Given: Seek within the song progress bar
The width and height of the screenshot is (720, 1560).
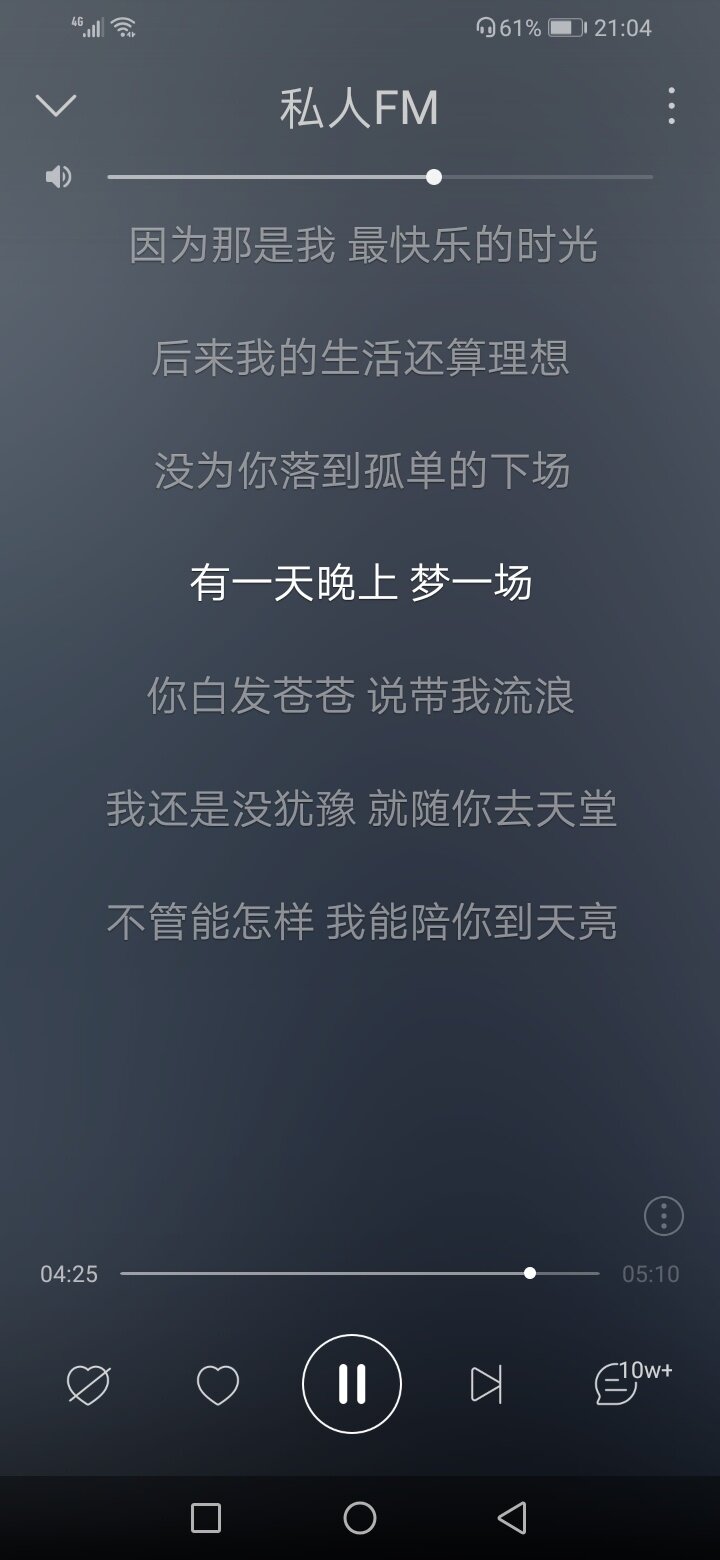Looking at the screenshot, I should [x=360, y=1273].
